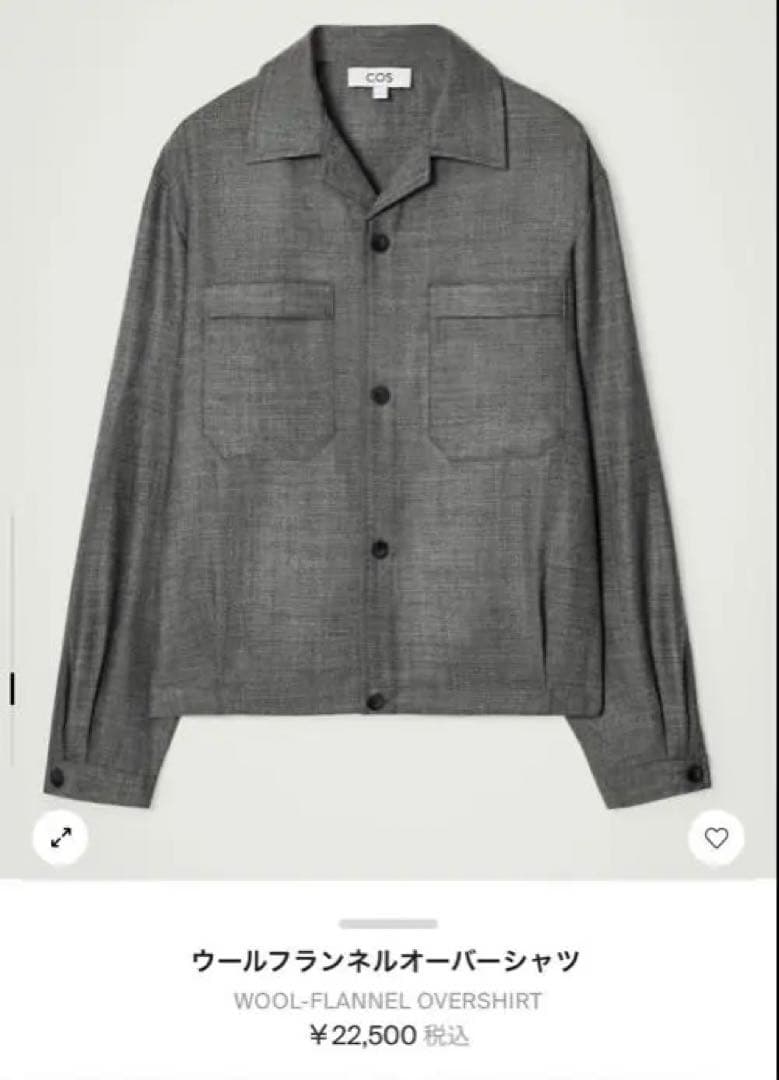Screen dimensions: 779x1080
Task: Expand the overshirt photo to fullscreen
Action: coord(61,837)
